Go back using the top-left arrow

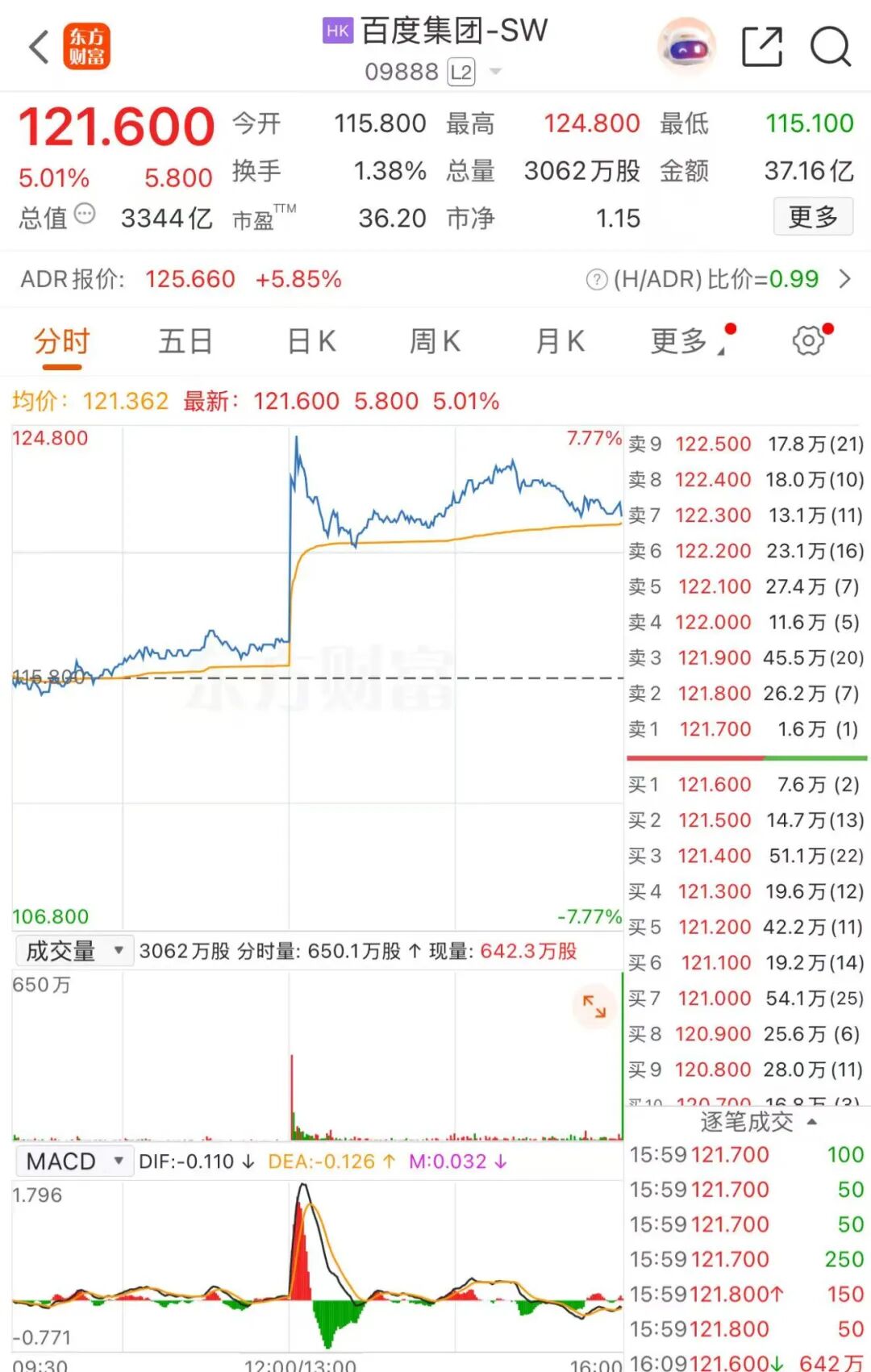pos(39,47)
